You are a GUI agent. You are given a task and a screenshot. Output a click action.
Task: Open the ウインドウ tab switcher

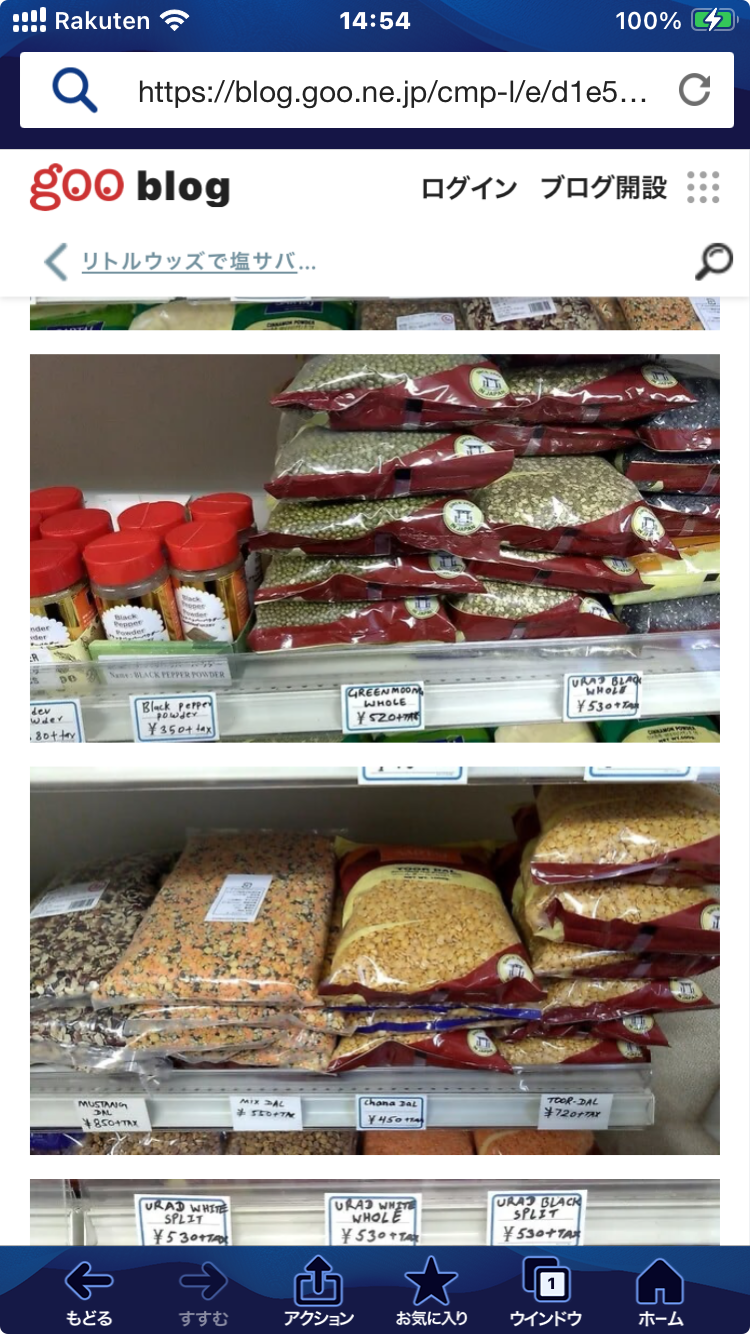(x=546, y=1291)
